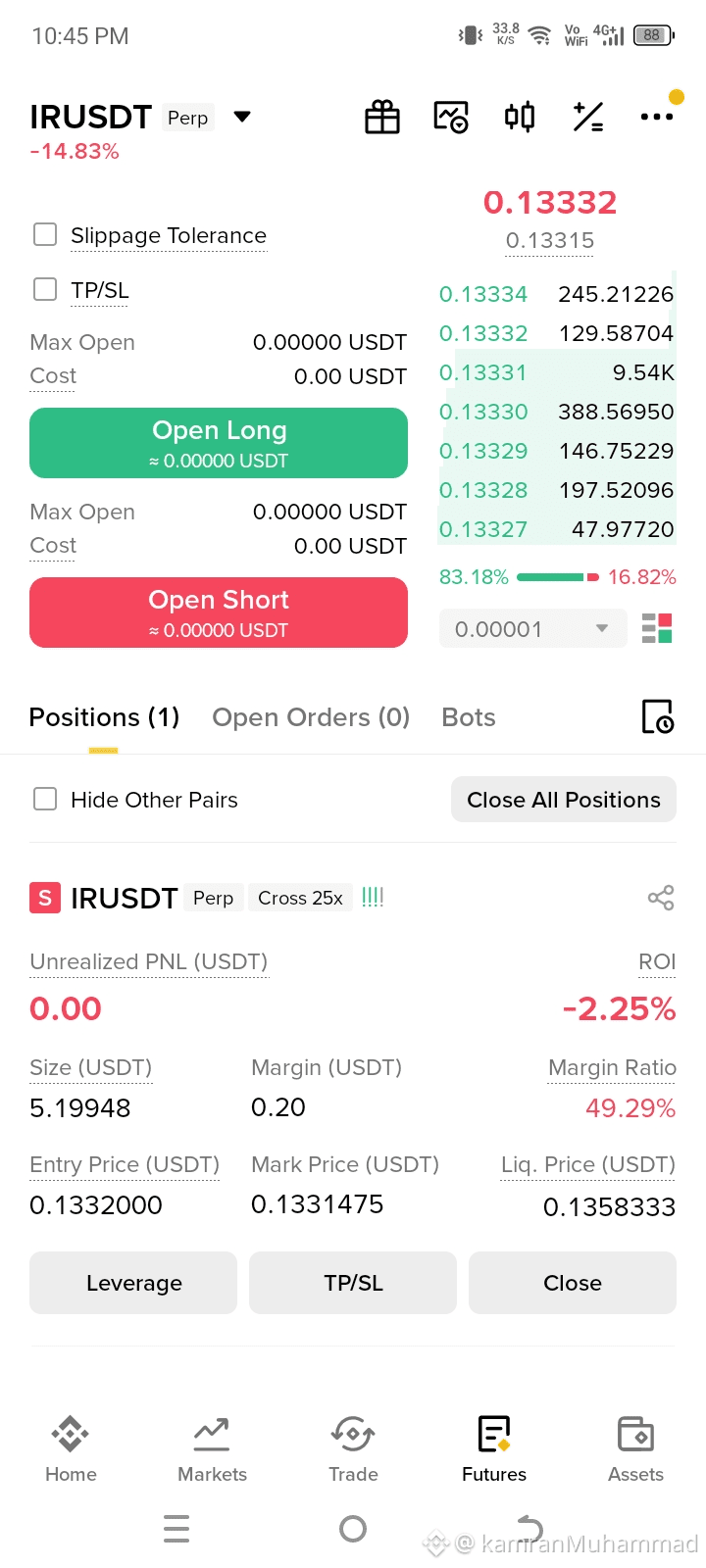Open the gift rewards icon

[x=382, y=118]
